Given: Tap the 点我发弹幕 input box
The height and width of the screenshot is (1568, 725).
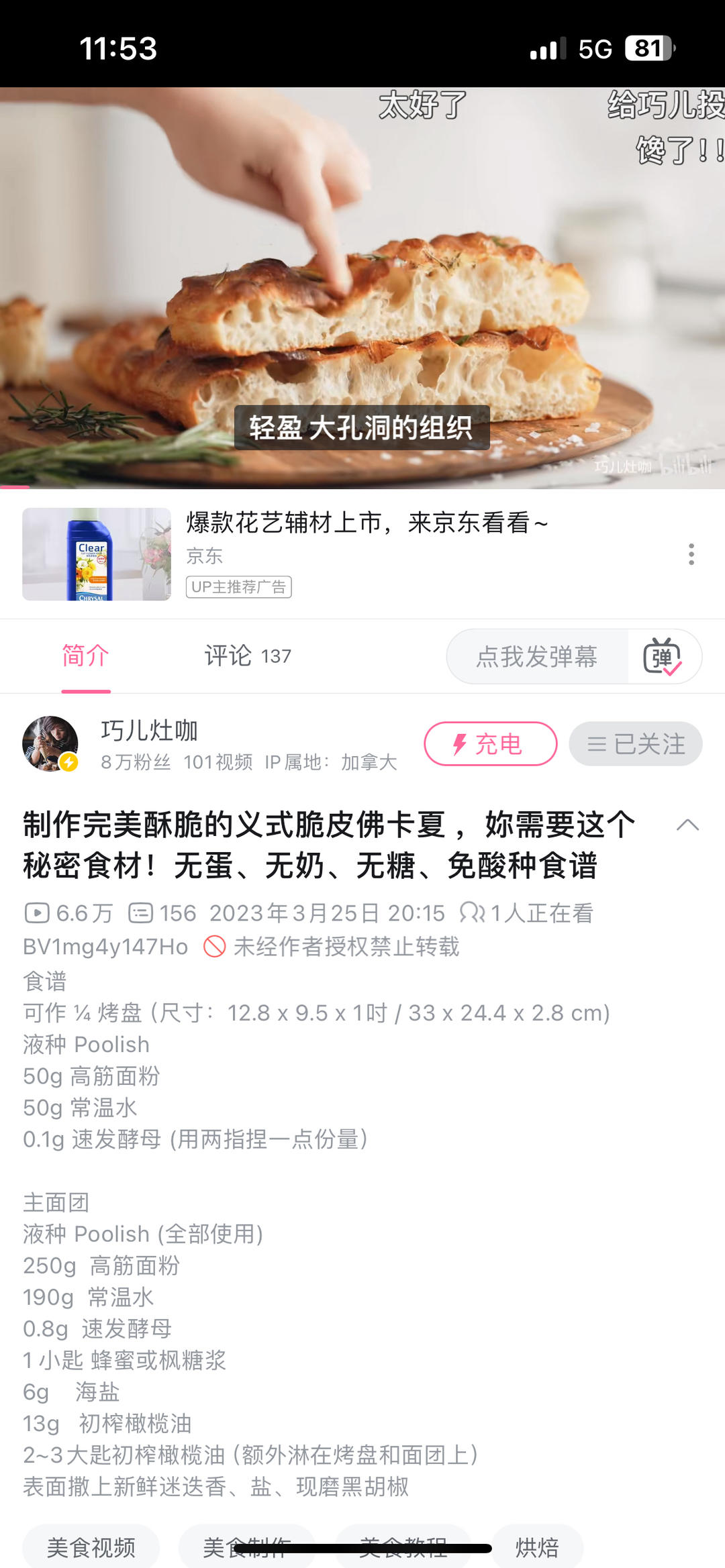Looking at the screenshot, I should 537,656.
